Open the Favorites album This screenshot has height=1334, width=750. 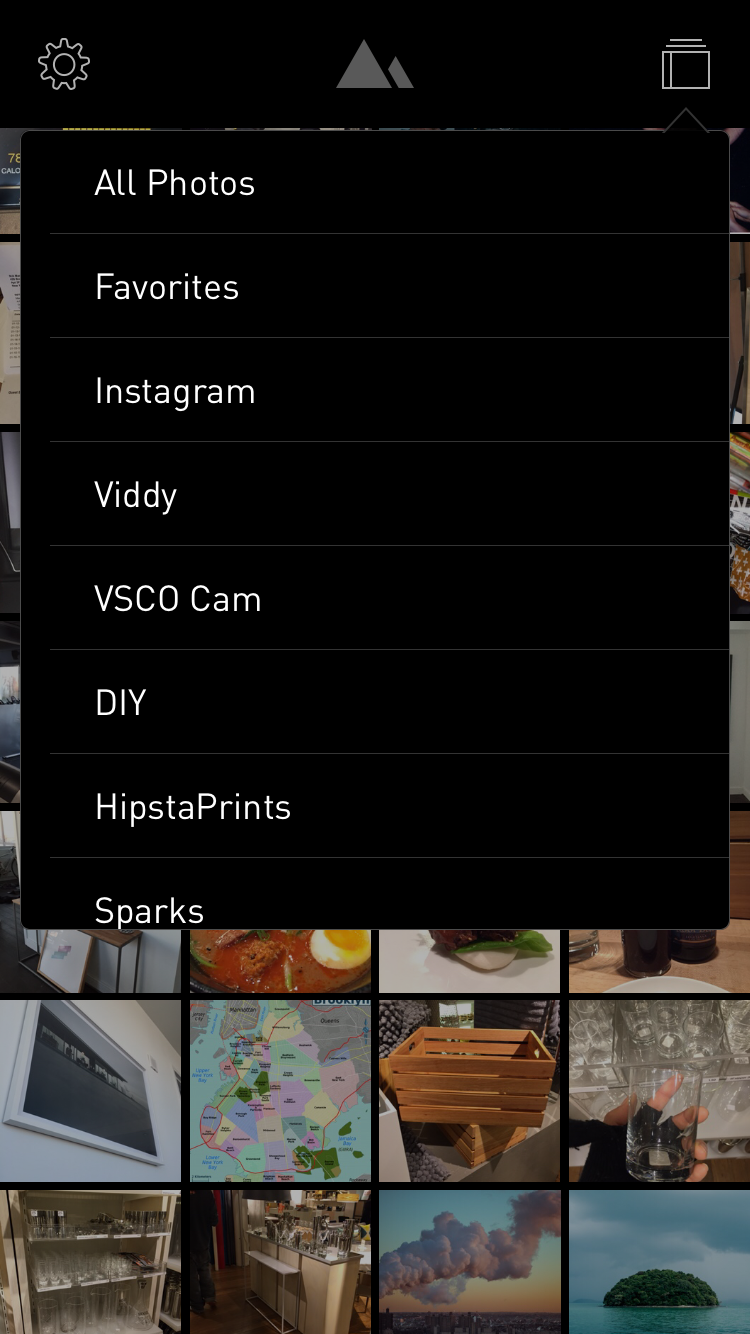[x=167, y=286]
